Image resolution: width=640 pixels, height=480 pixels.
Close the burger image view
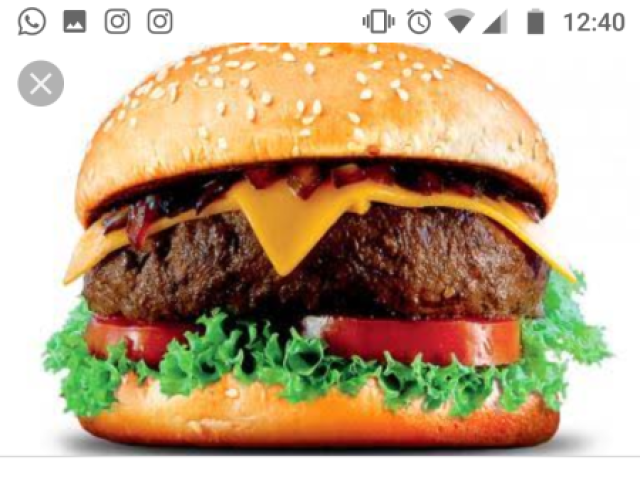tap(41, 84)
